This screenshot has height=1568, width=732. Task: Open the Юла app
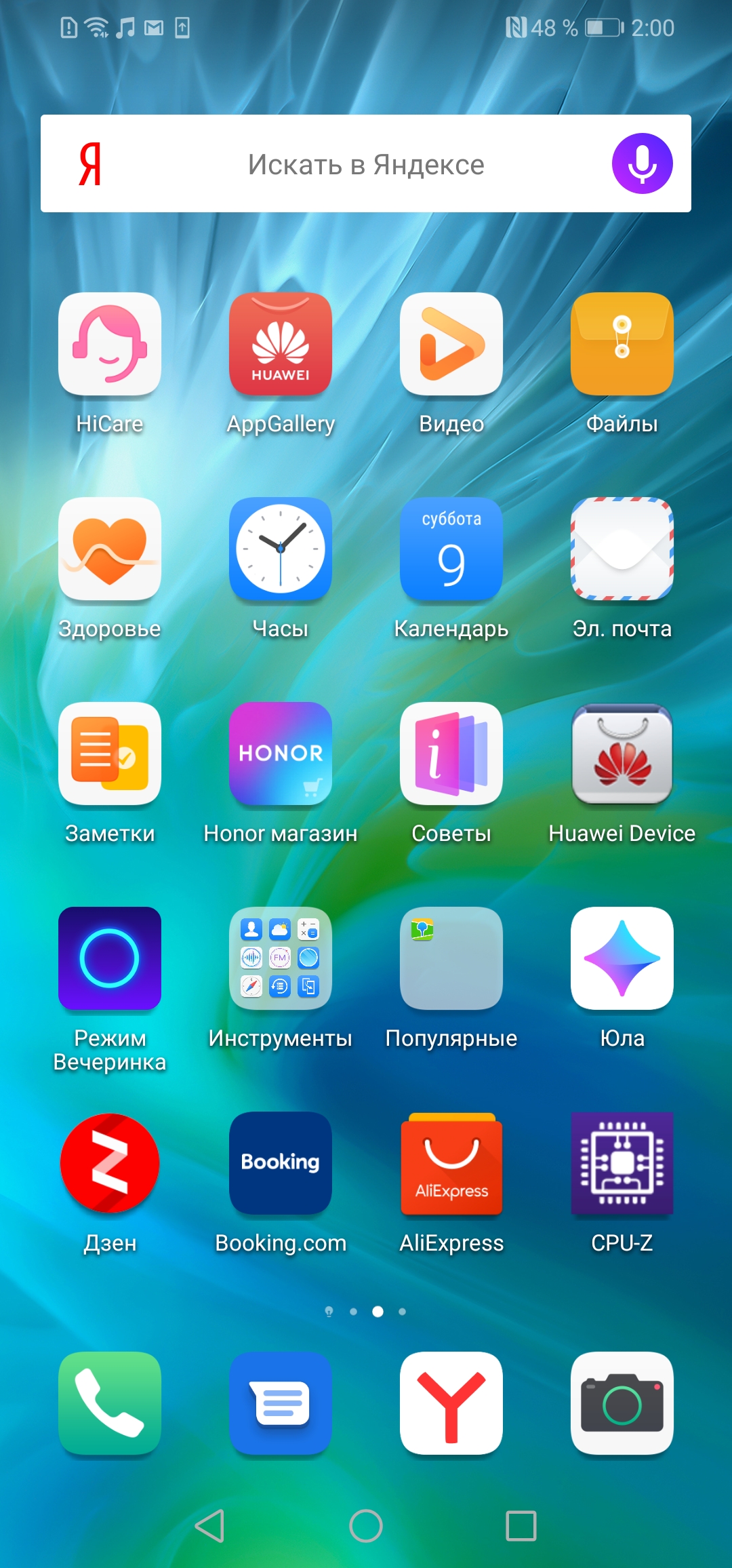point(622,959)
